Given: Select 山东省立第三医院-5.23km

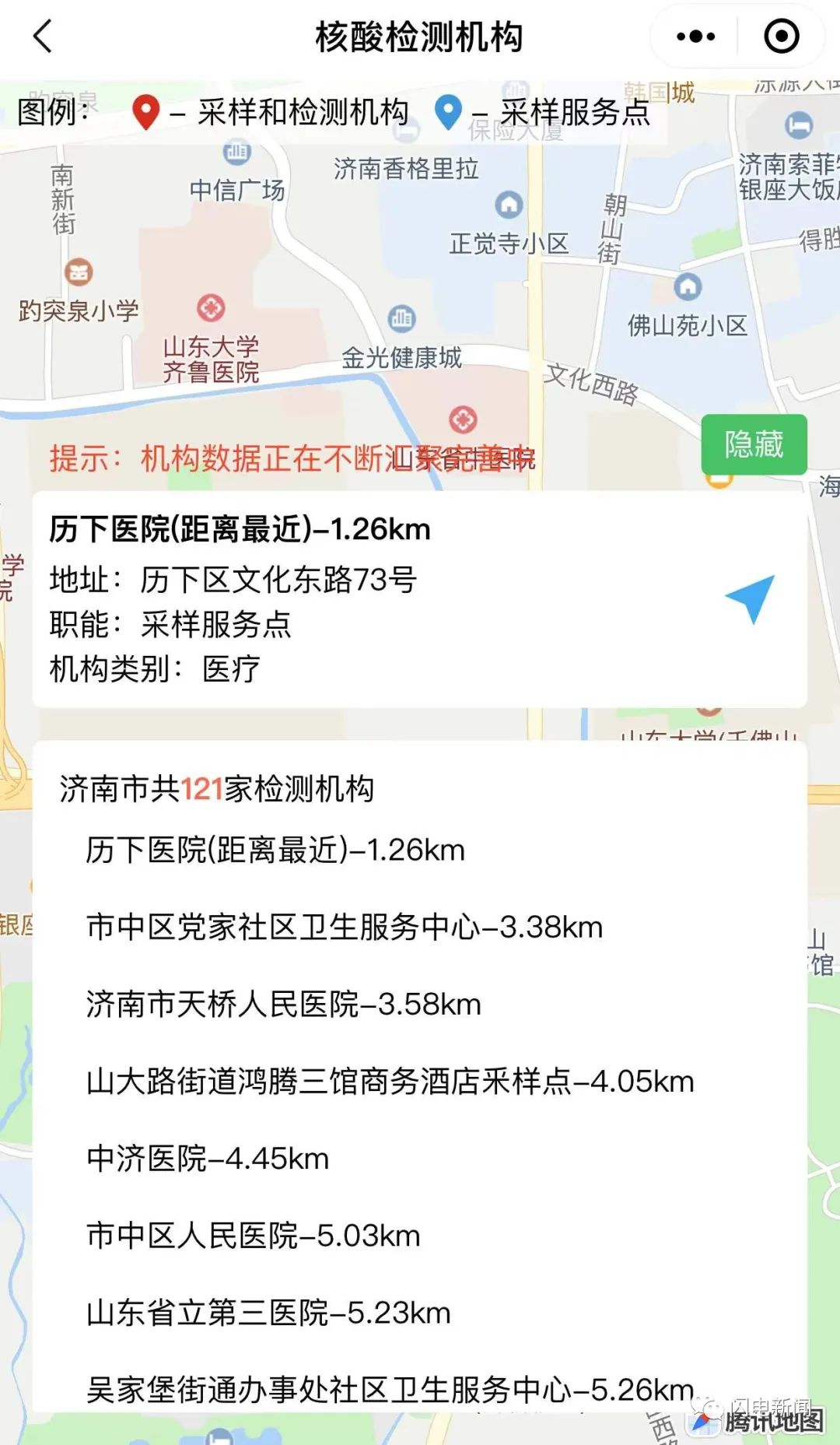Looking at the screenshot, I should tap(268, 1312).
